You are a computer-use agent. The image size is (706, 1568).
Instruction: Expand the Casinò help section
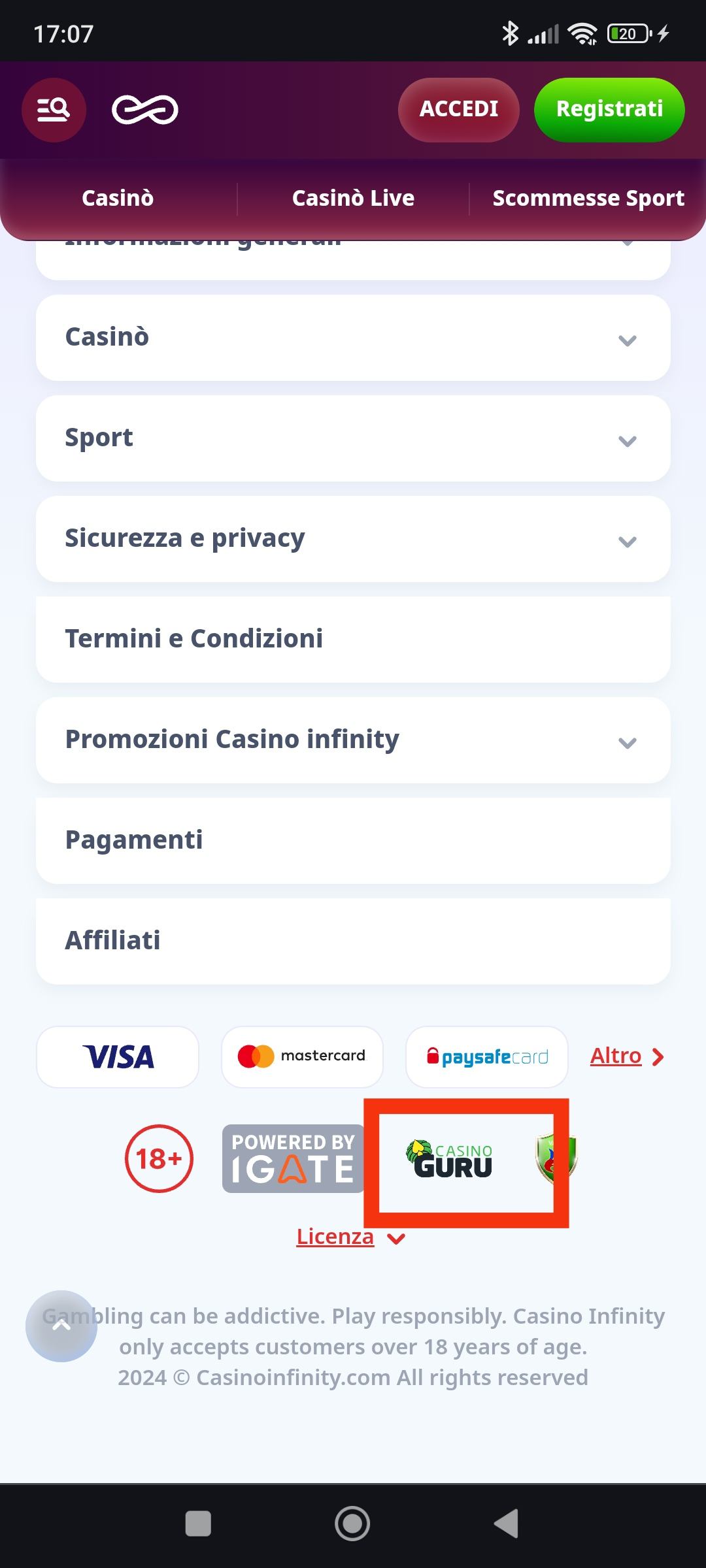tap(353, 338)
